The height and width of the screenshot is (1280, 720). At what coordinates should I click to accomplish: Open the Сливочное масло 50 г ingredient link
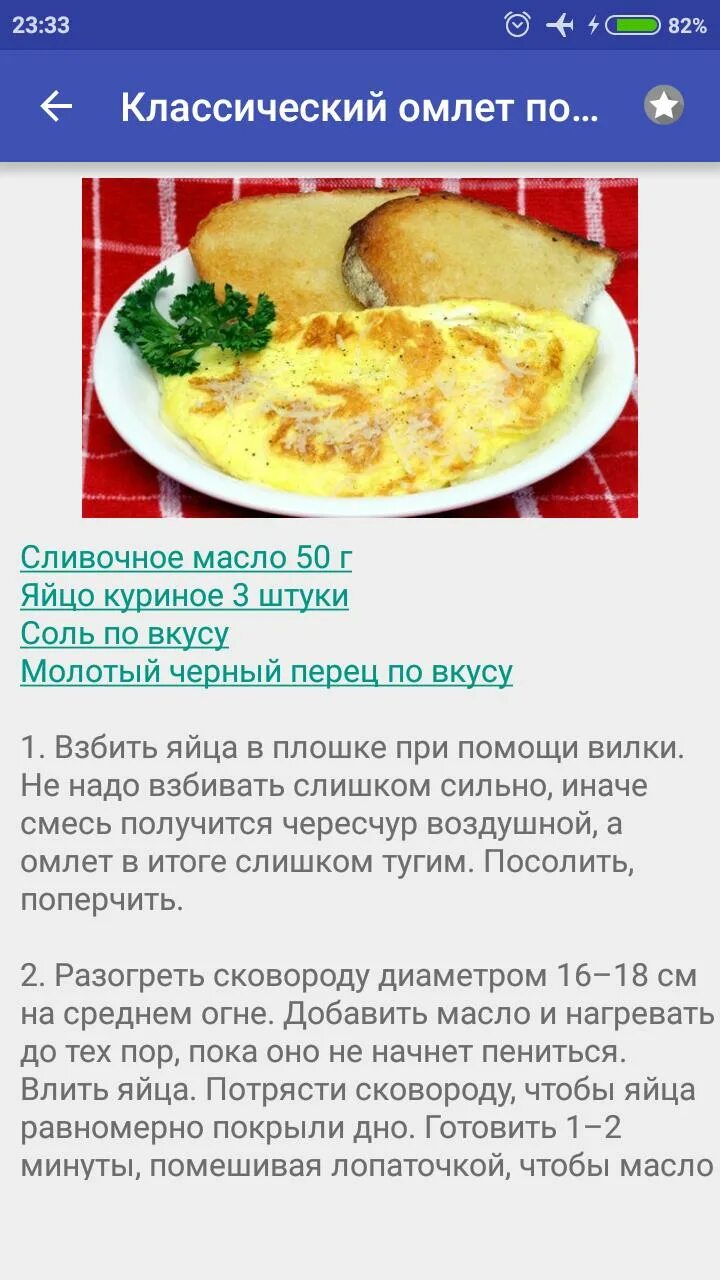click(x=186, y=557)
